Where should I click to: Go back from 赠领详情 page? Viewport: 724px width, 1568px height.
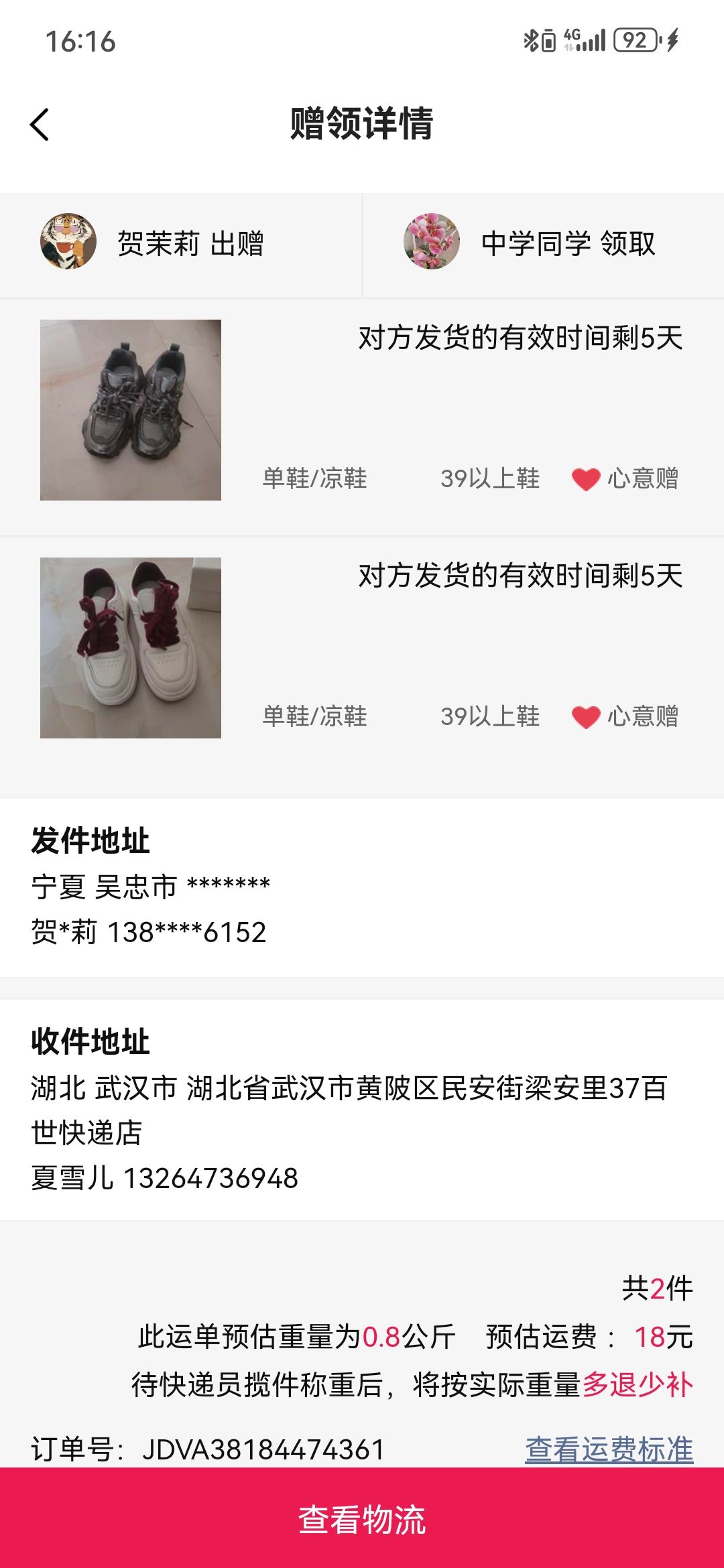point(40,125)
